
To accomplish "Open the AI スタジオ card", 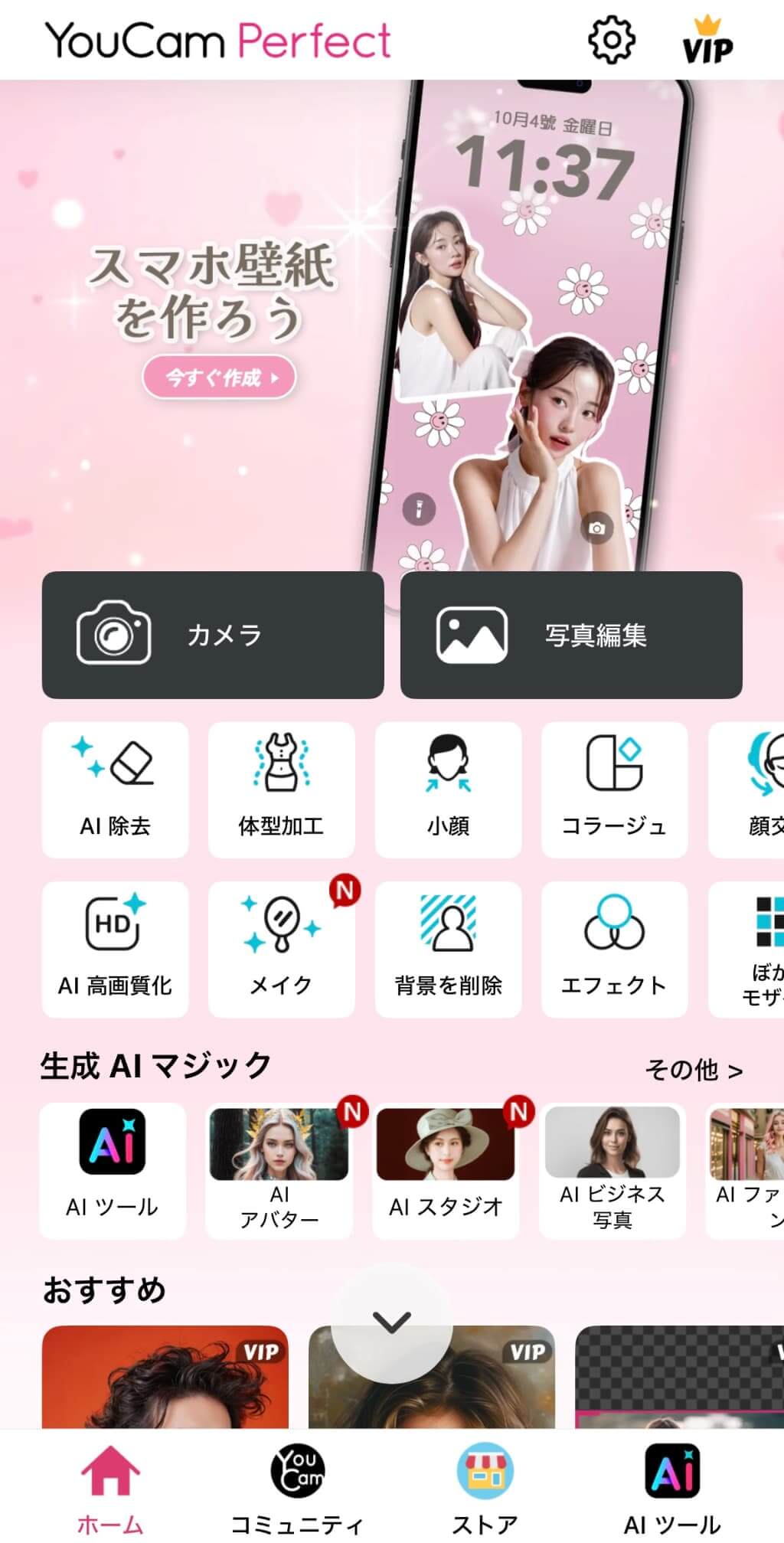I will coord(446,1170).
